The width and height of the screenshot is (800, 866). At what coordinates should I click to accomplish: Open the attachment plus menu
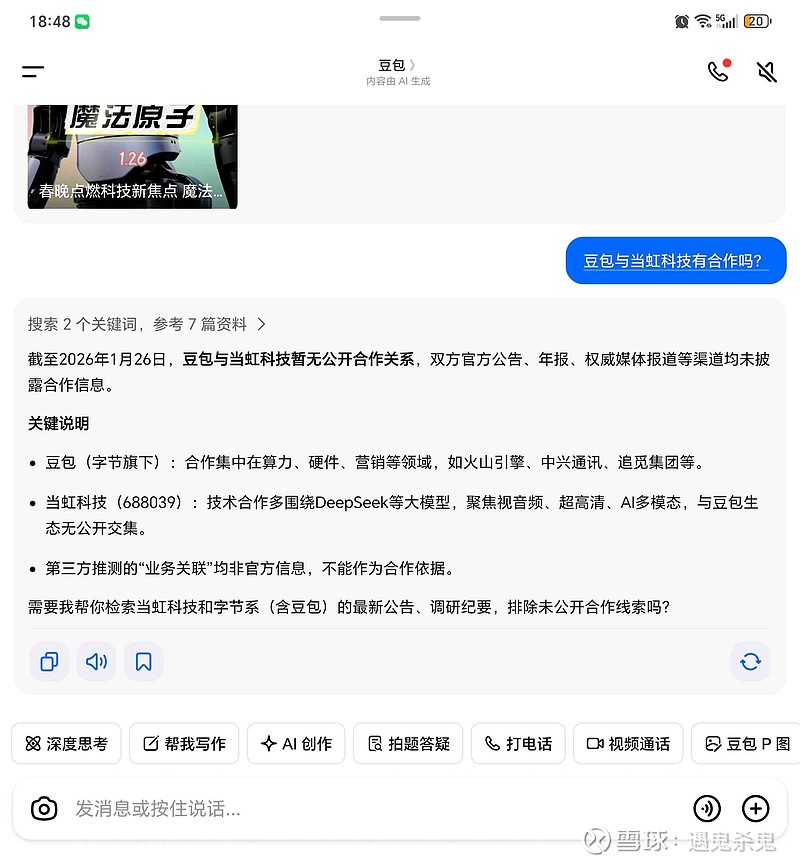coord(755,809)
